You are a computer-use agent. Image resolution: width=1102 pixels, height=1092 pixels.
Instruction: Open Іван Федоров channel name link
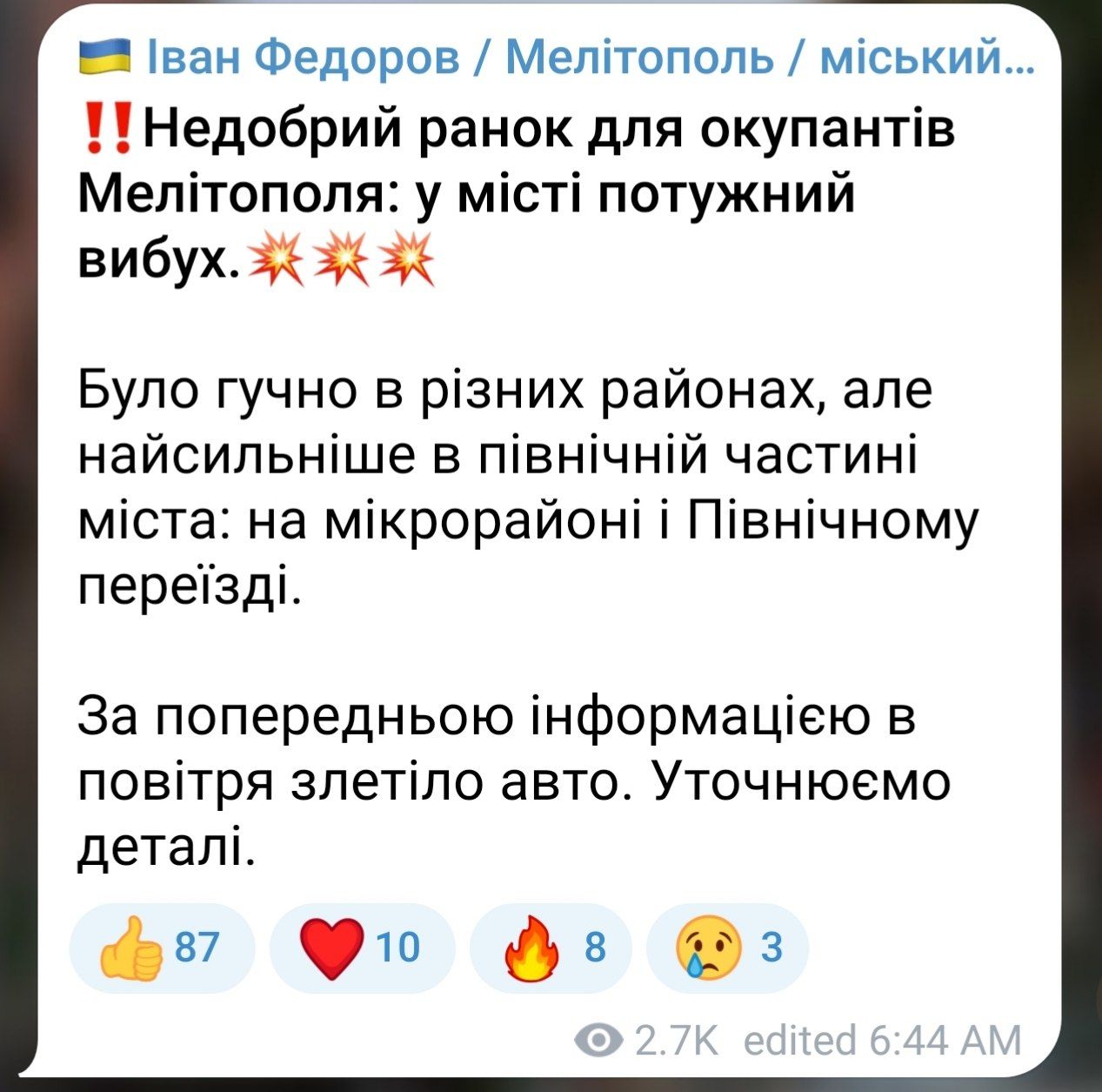click(x=557, y=58)
